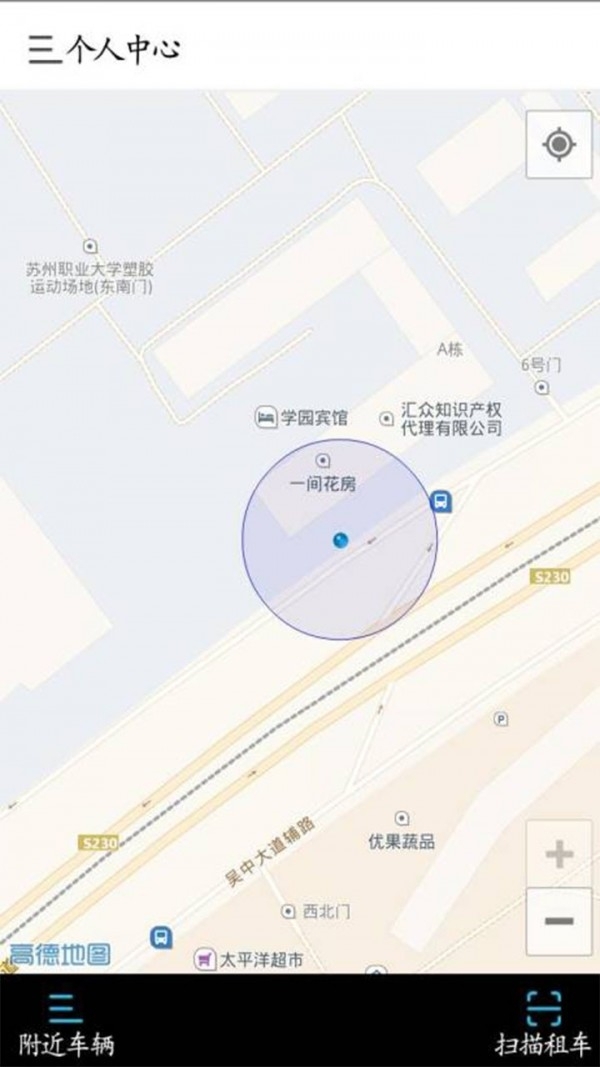Recenter map on my current location
Screen dimensions: 600x1067
tap(559, 146)
